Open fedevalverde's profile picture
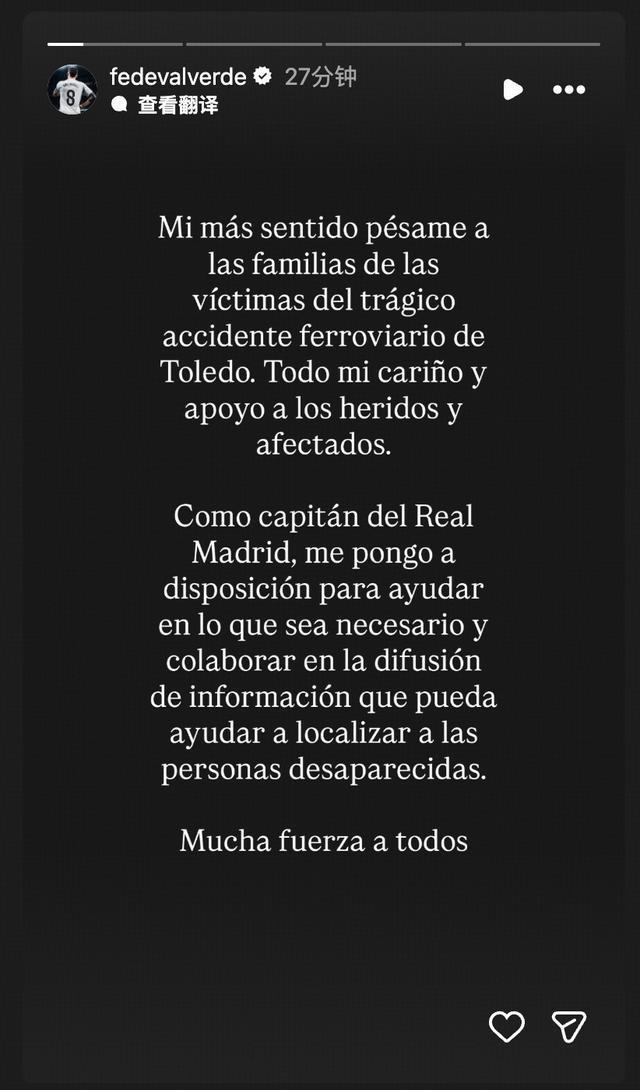The image size is (640, 1090). [x=72, y=90]
